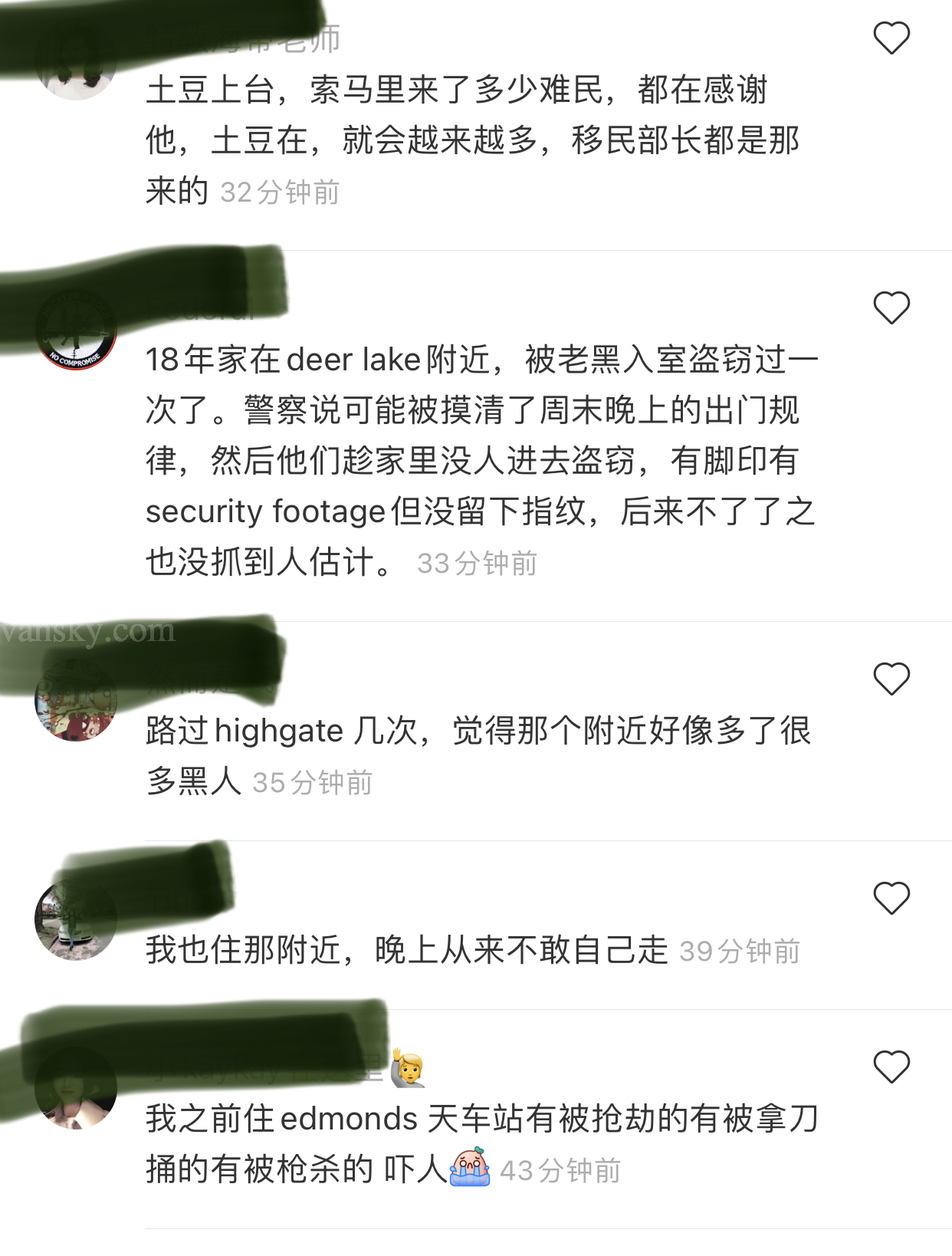Like the comment mentioning 索马里难民
This screenshot has height=1256, width=952.
891,38
